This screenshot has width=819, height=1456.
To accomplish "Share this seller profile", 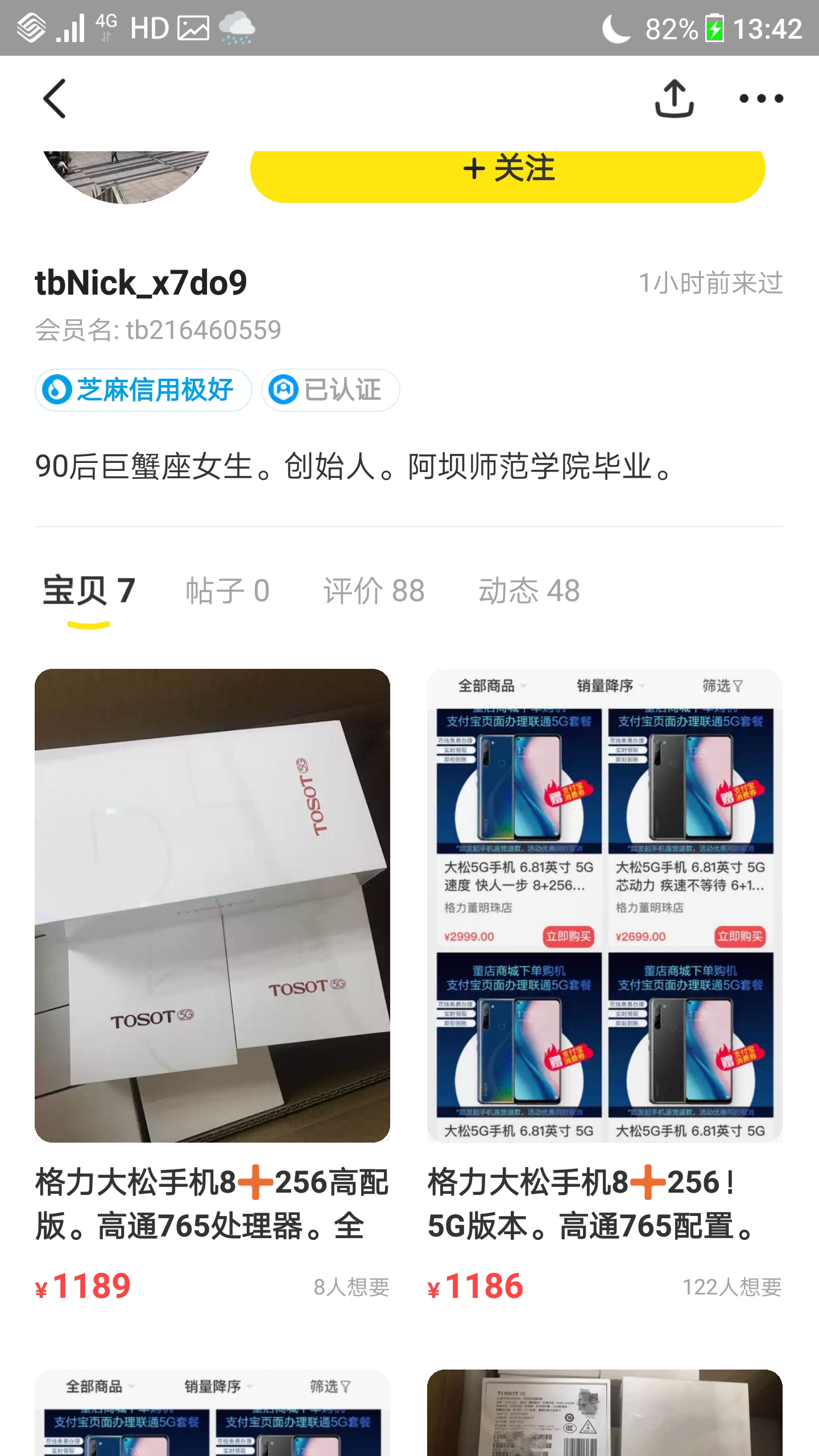I will click(675, 99).
